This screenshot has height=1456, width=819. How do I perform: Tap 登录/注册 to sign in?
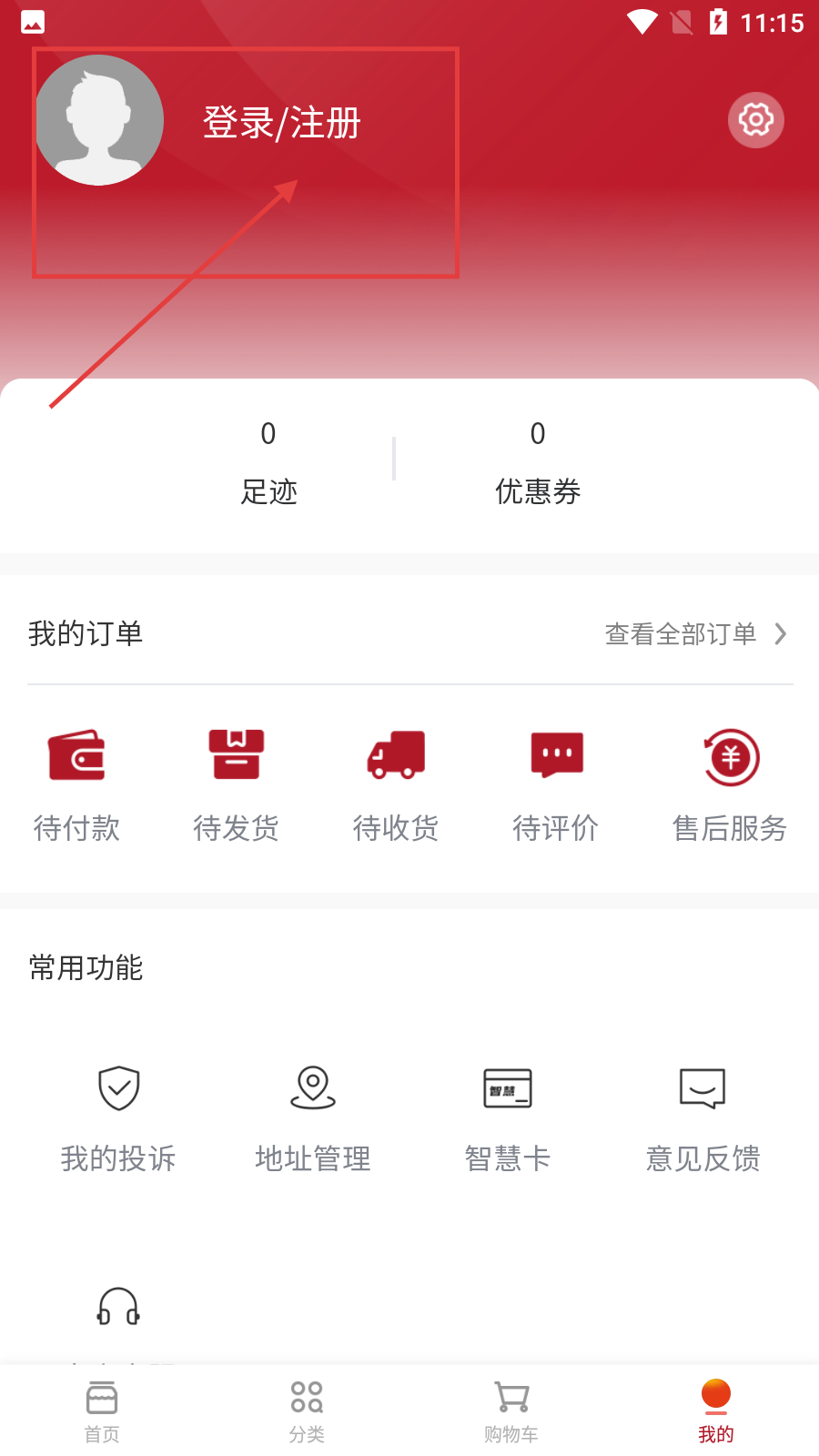282,123
